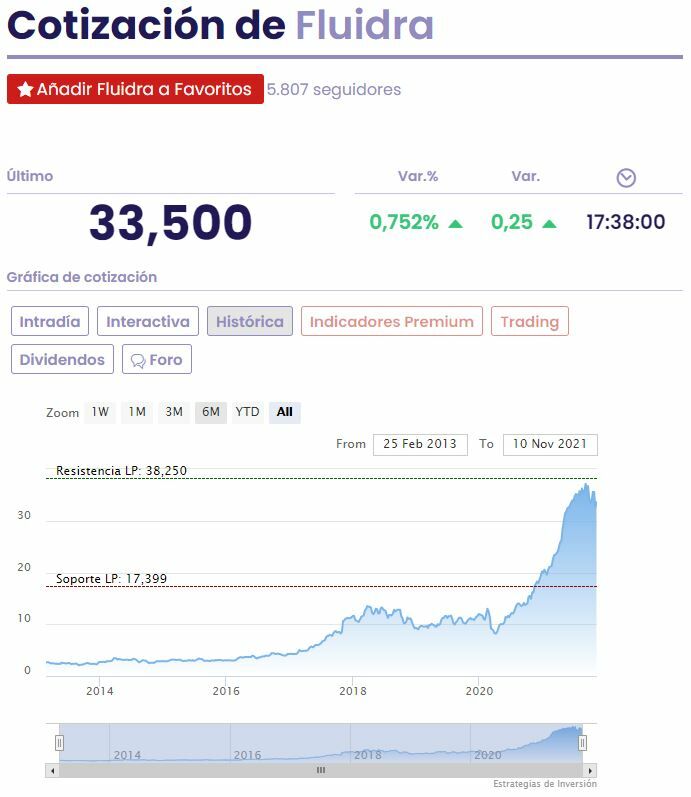691x797 pixels.
Task: Tap the navigator scroll left arrow
Action: click(52, 770)
